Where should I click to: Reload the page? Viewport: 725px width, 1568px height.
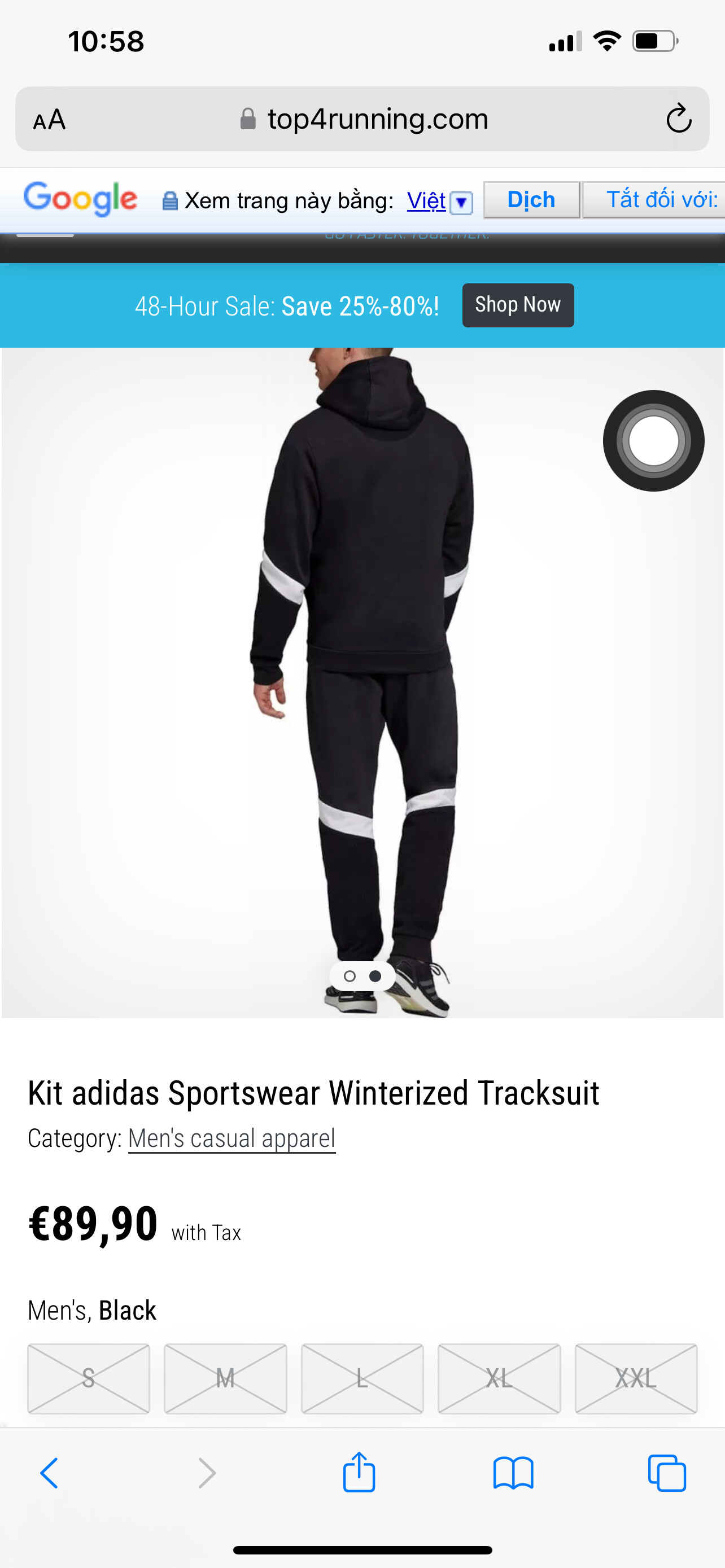click(678, 119)
